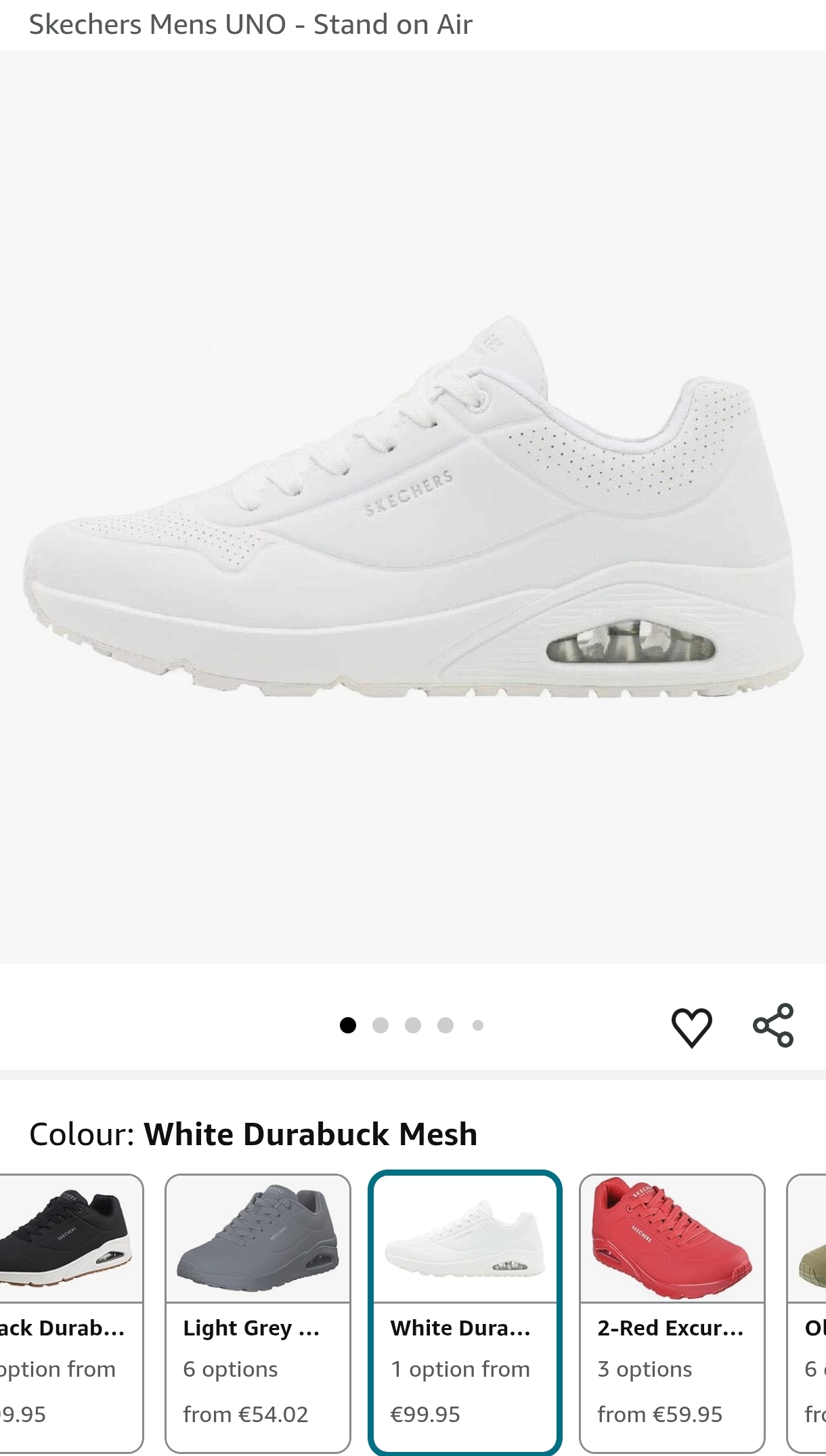Select the Light Grey colour option
Image resolution: width=826 pixels, height=1456 pixels.
point(258,1312)
